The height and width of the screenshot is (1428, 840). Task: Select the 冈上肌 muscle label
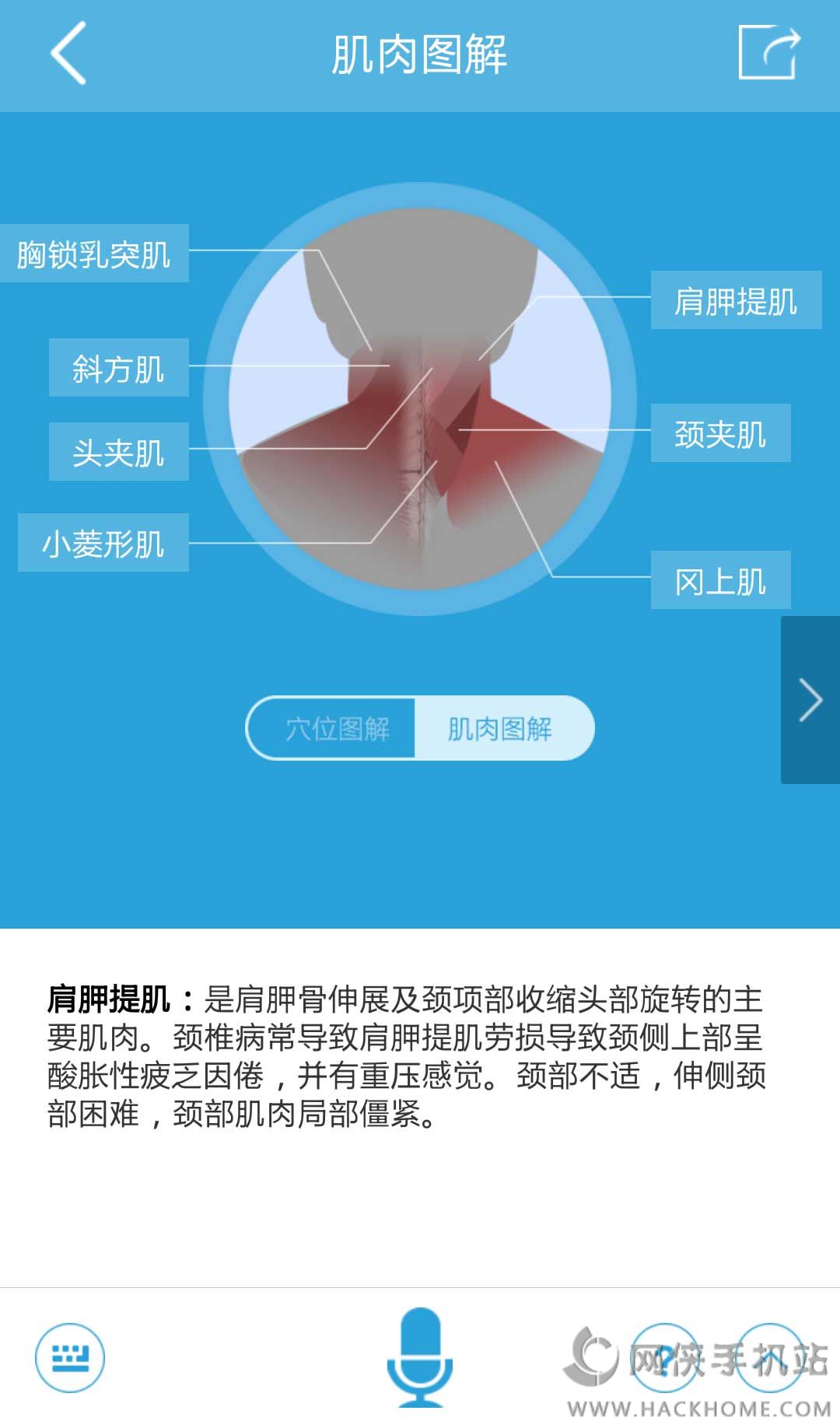[x=720, y=580]
